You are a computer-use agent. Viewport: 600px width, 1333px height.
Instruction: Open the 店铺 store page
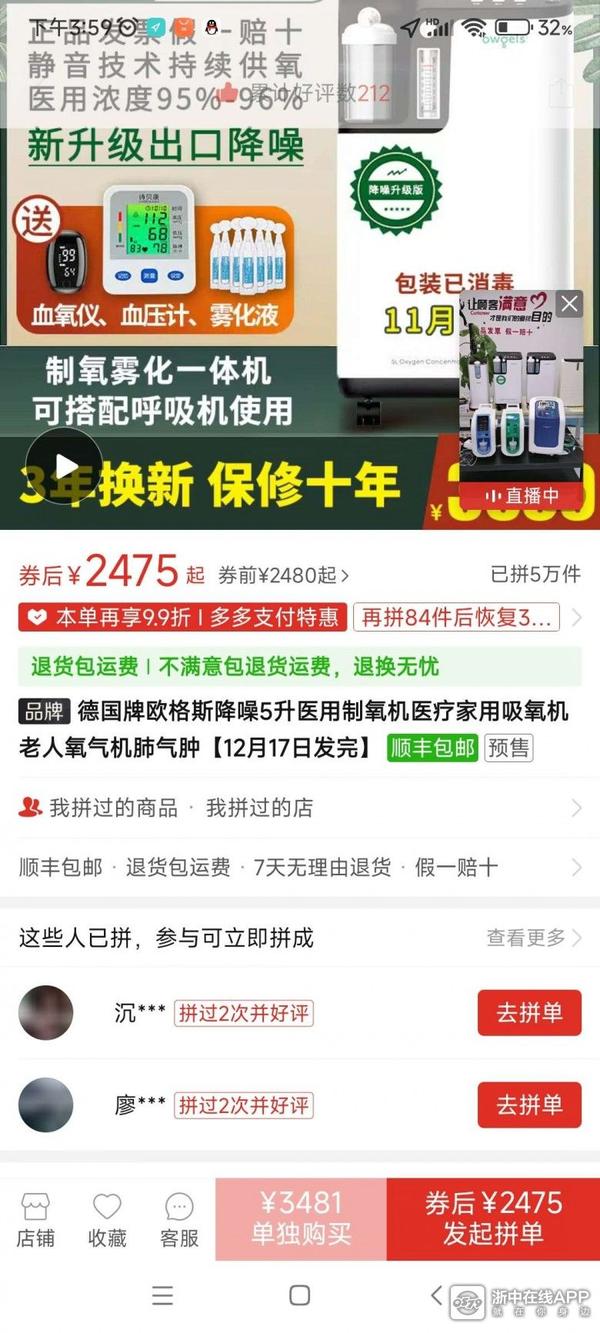[x=35, y=1221]
